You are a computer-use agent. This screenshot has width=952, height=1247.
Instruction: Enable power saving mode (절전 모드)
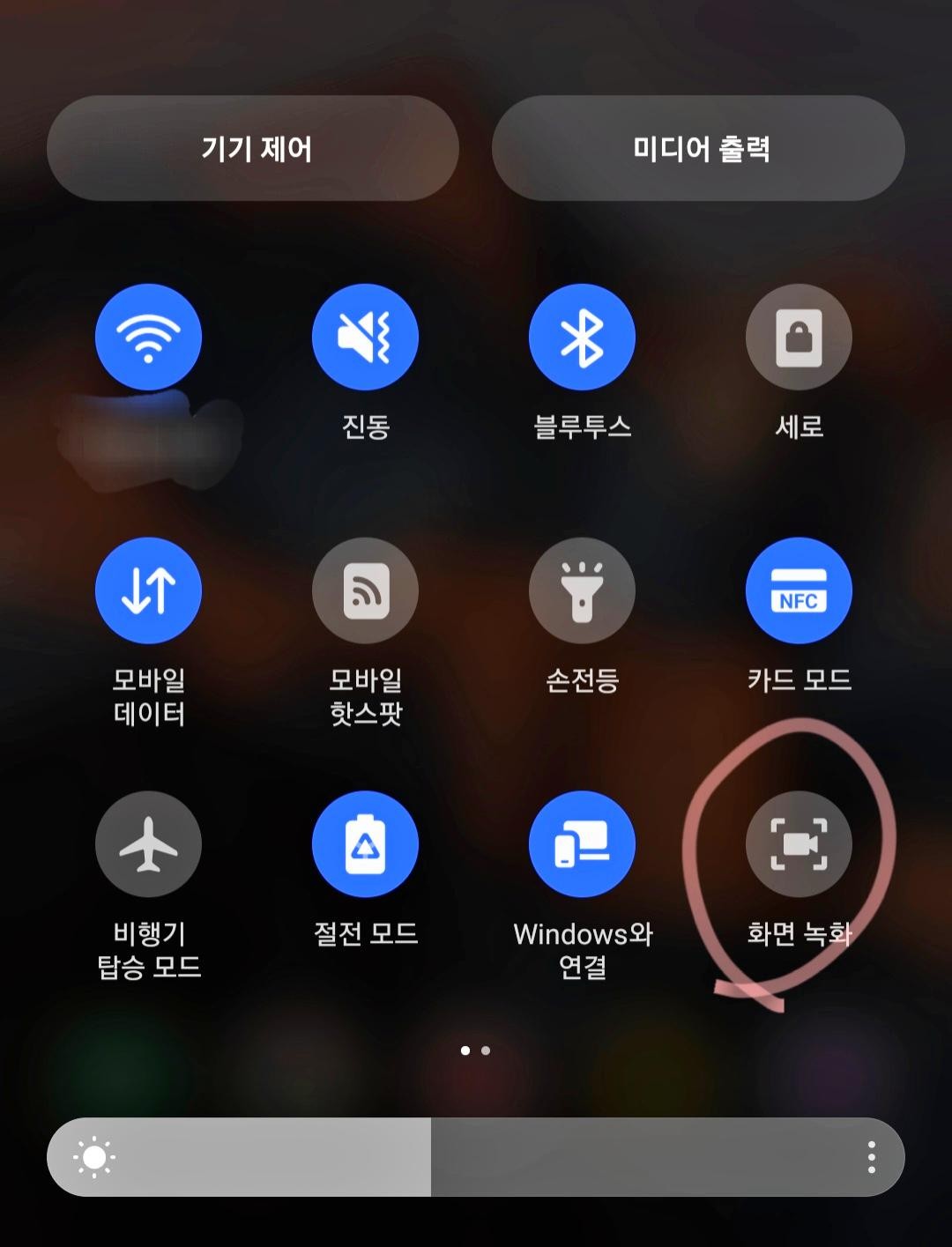click(365, 843)
